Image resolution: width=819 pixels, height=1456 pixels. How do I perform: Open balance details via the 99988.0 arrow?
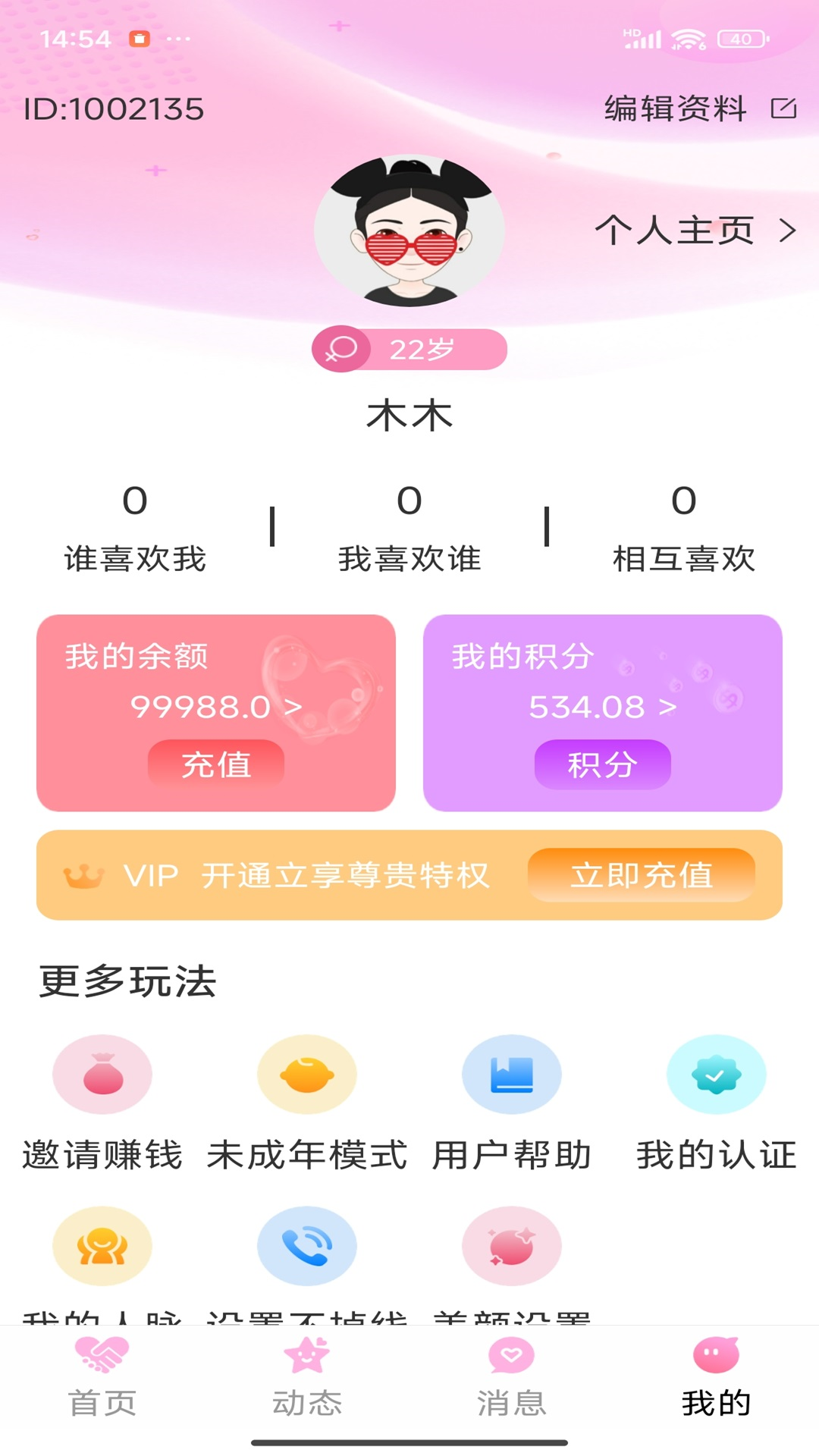point(294,707)
